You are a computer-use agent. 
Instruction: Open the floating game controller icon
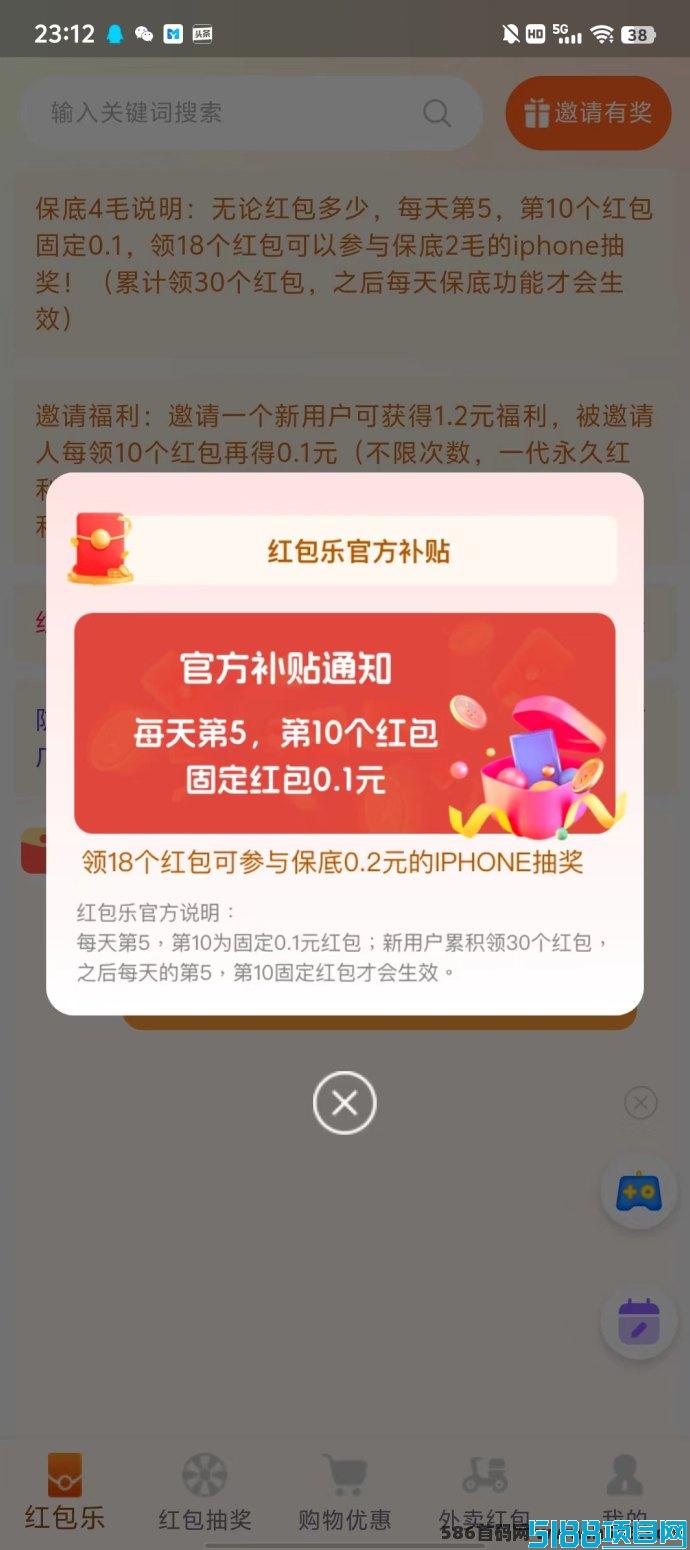[638, 1191]
